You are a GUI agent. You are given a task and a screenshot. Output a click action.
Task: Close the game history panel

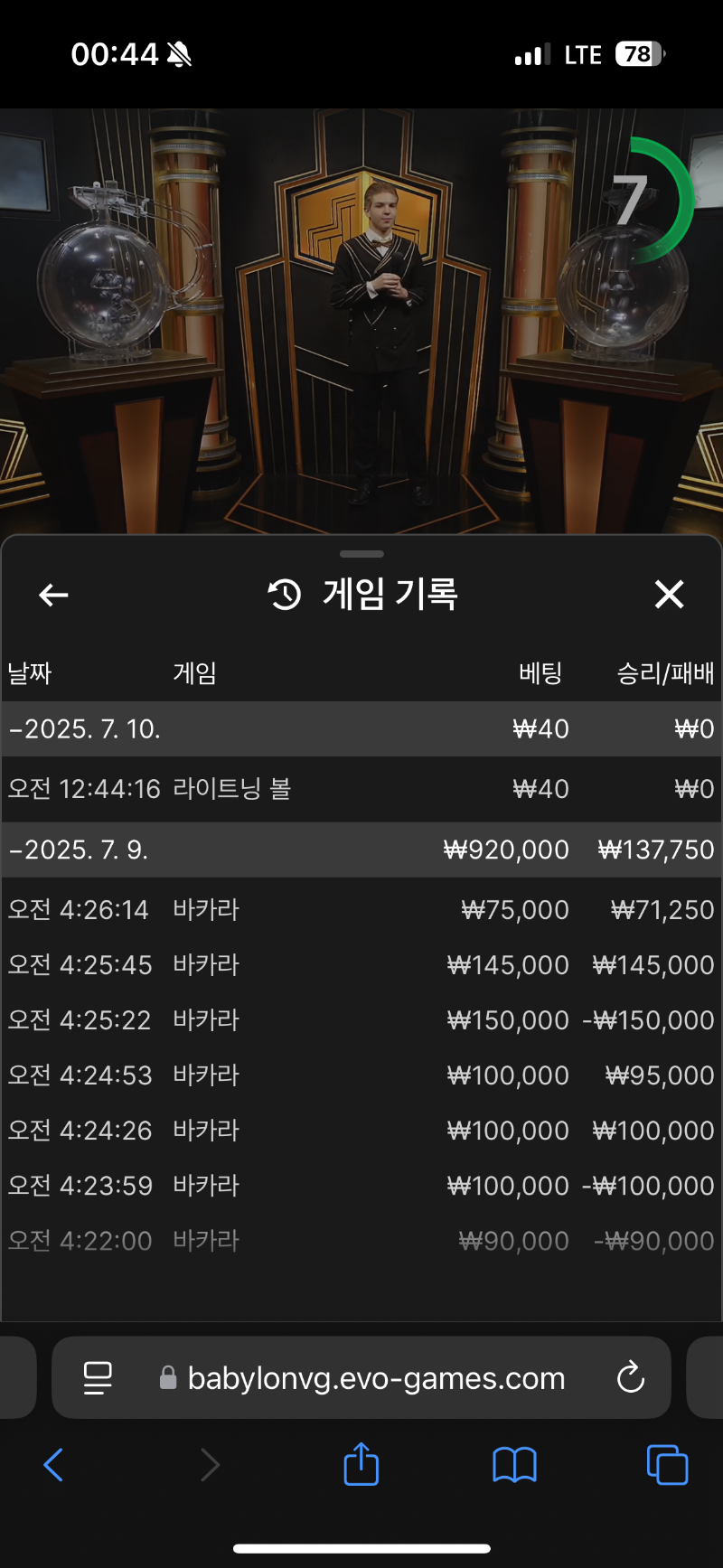(x=669, y=595)
